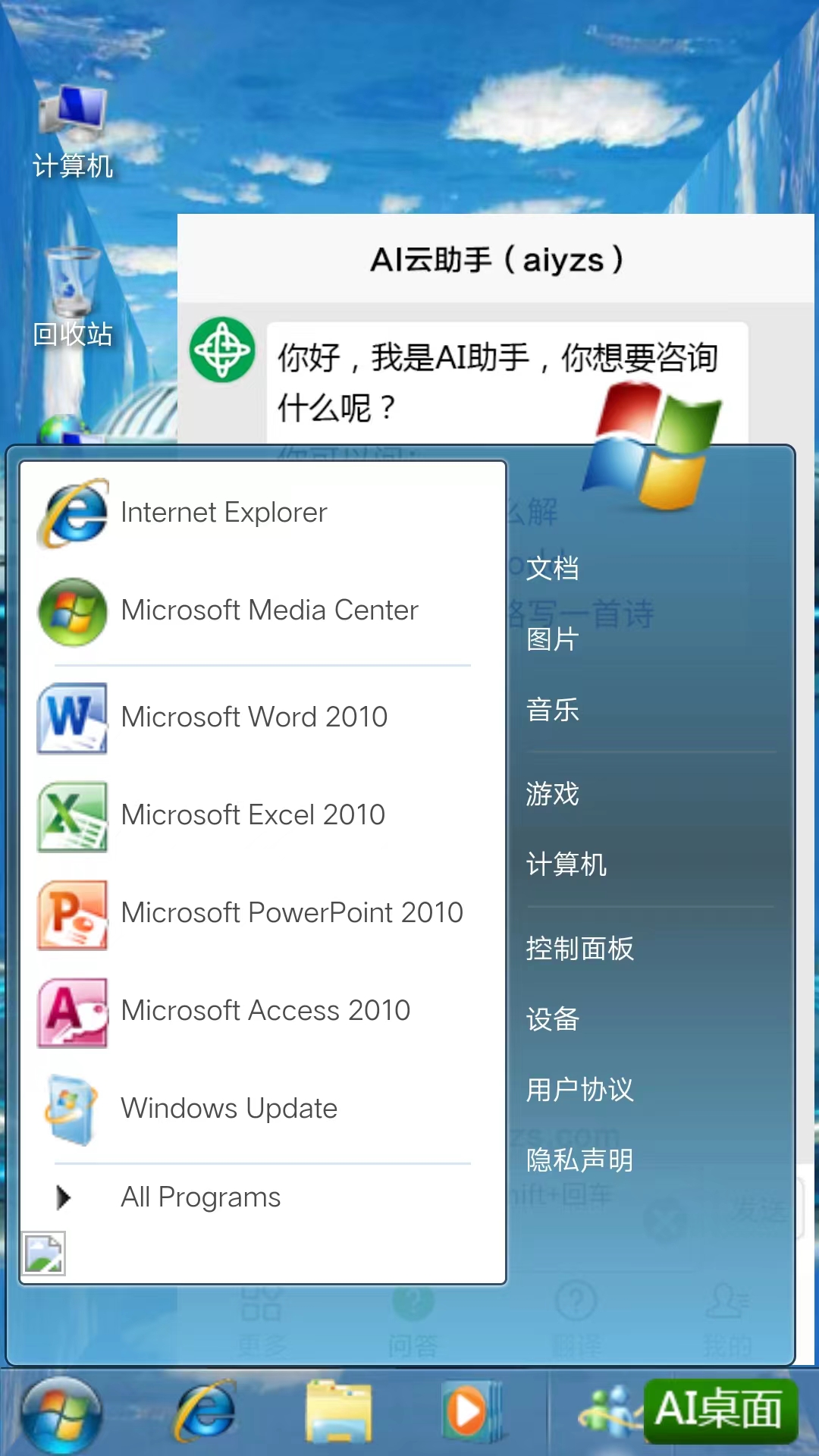819x1456 pixels.
Task: Launch Microsoft PowerPoint 2010
Action: pos(291,913)
